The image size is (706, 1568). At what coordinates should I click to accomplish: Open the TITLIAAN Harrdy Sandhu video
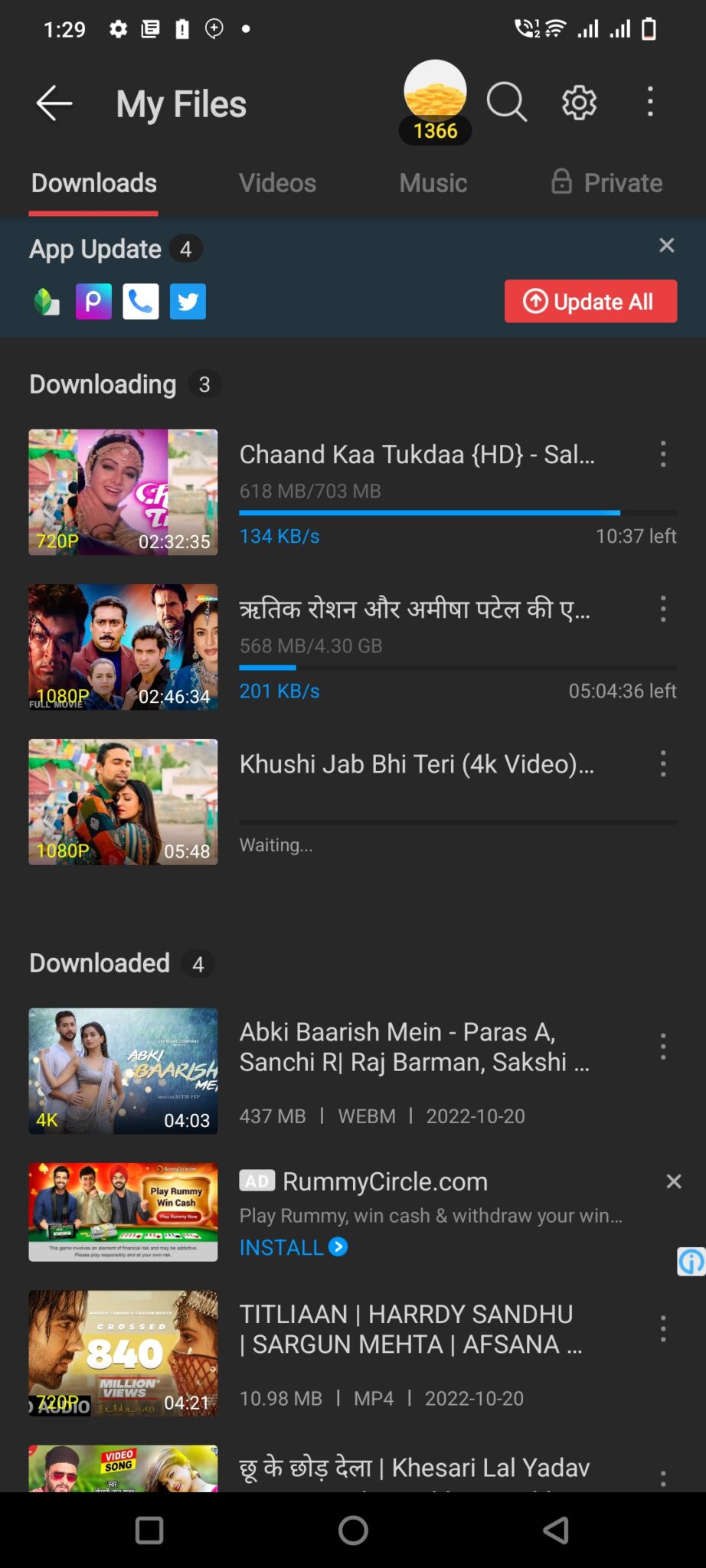point(123,1354)
